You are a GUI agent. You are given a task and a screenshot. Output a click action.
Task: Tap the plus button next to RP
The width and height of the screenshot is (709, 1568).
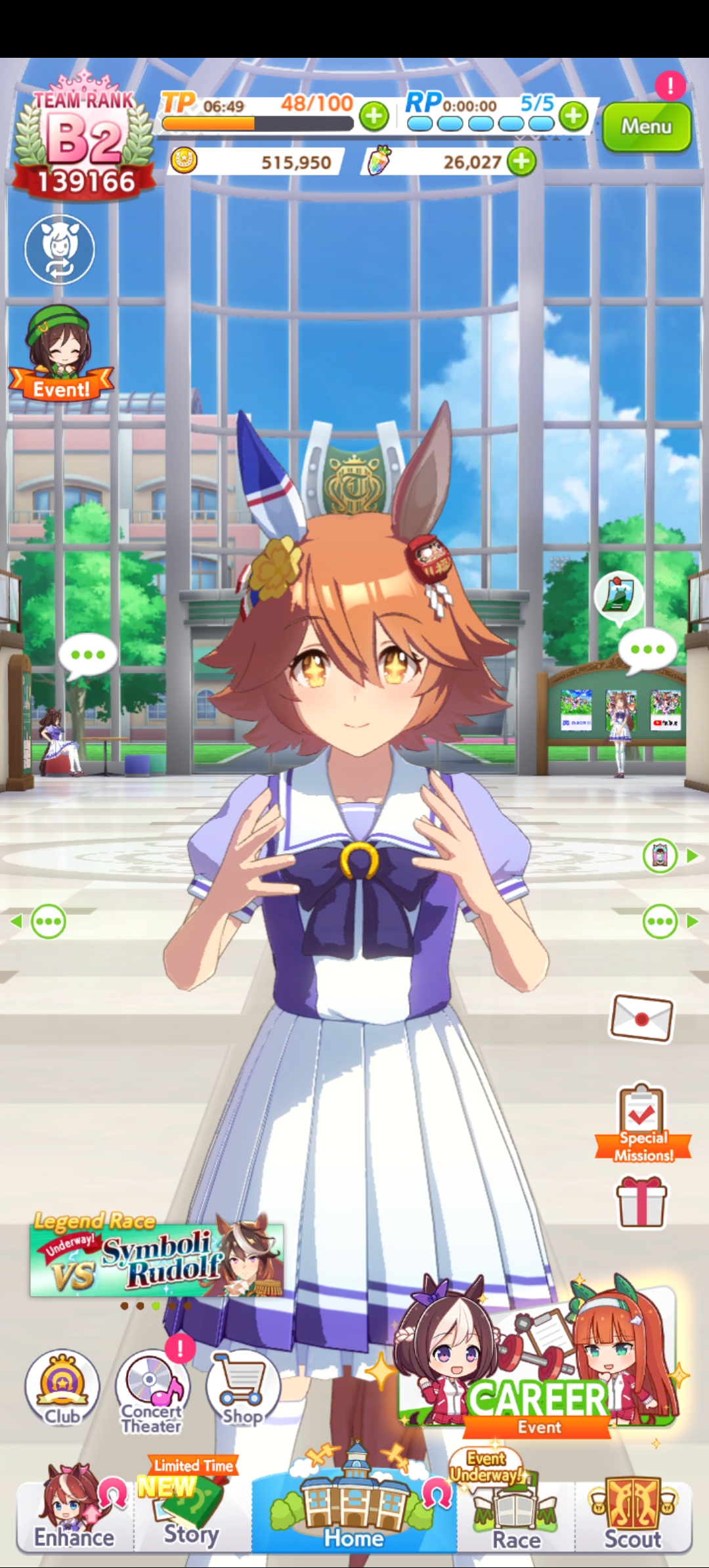(574, 116)
